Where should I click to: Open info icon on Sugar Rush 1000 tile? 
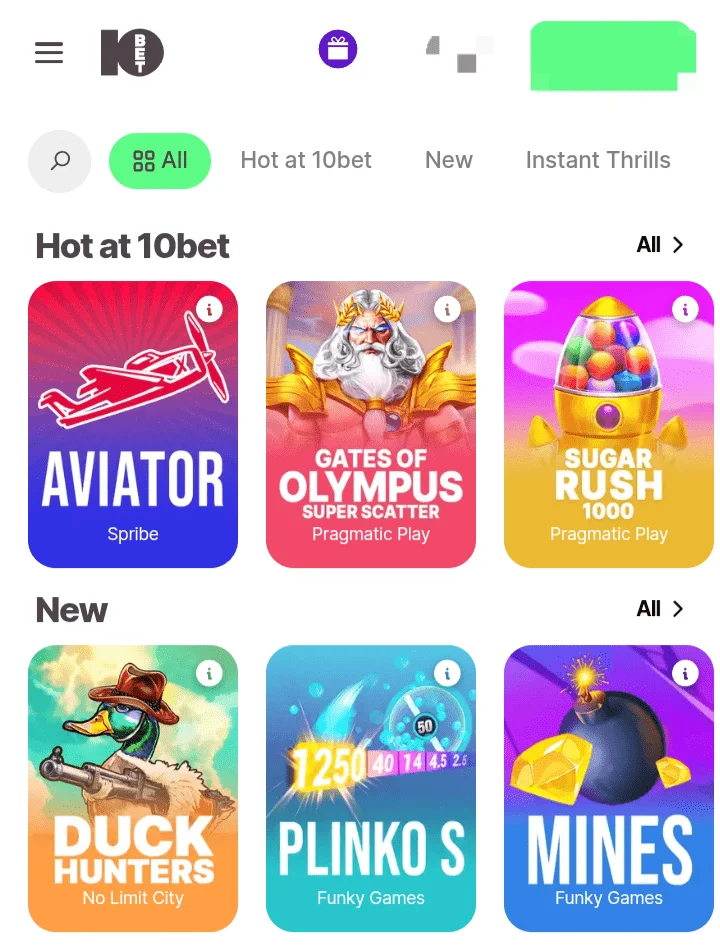coord(686,310)
